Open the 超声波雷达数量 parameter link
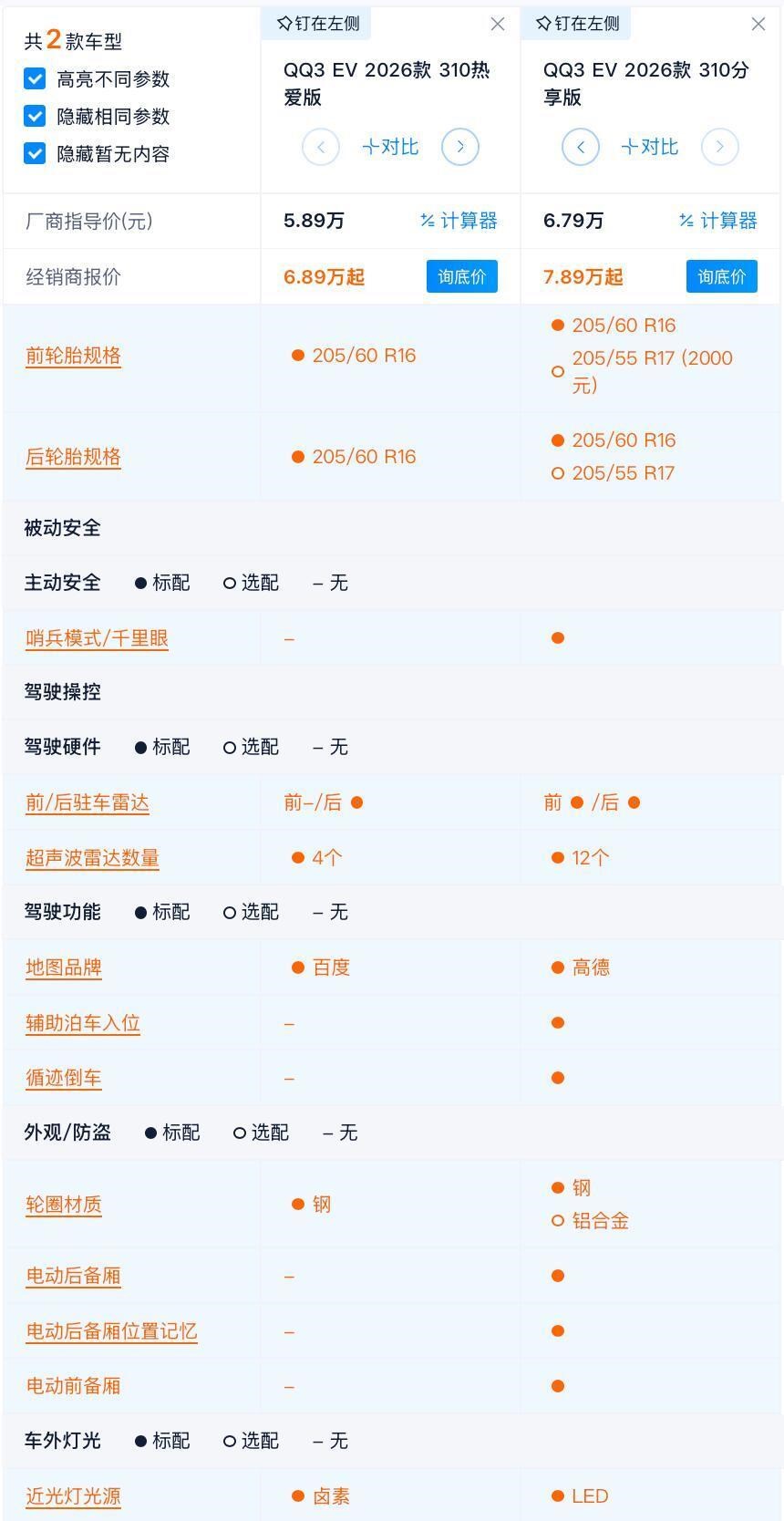 [92, 858]
